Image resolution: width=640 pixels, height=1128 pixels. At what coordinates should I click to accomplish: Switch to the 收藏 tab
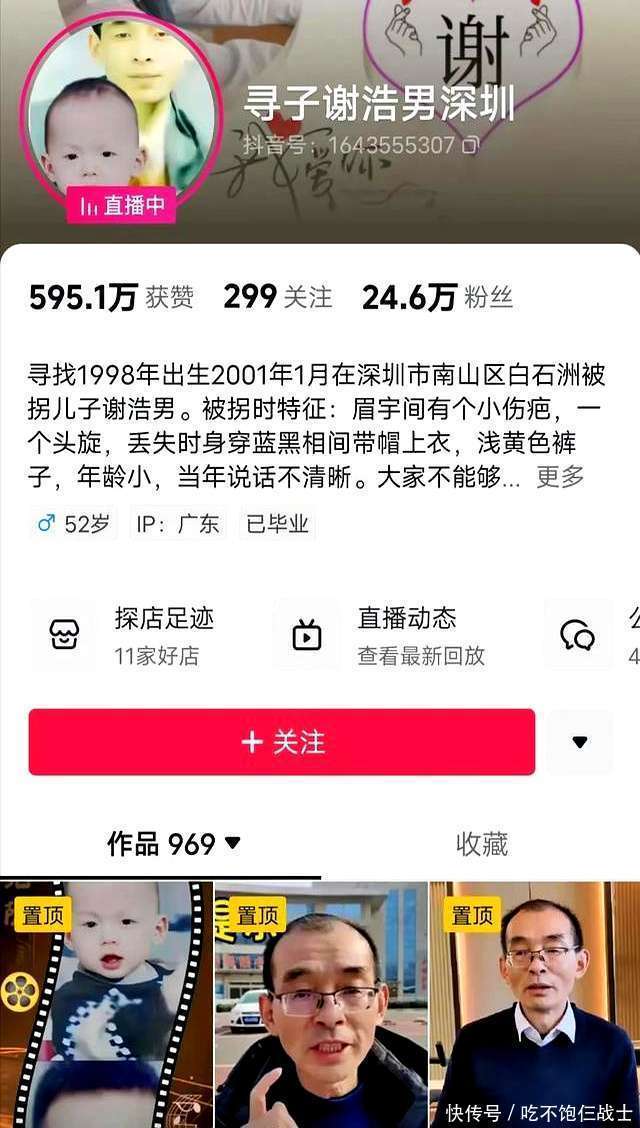[481, 845]
